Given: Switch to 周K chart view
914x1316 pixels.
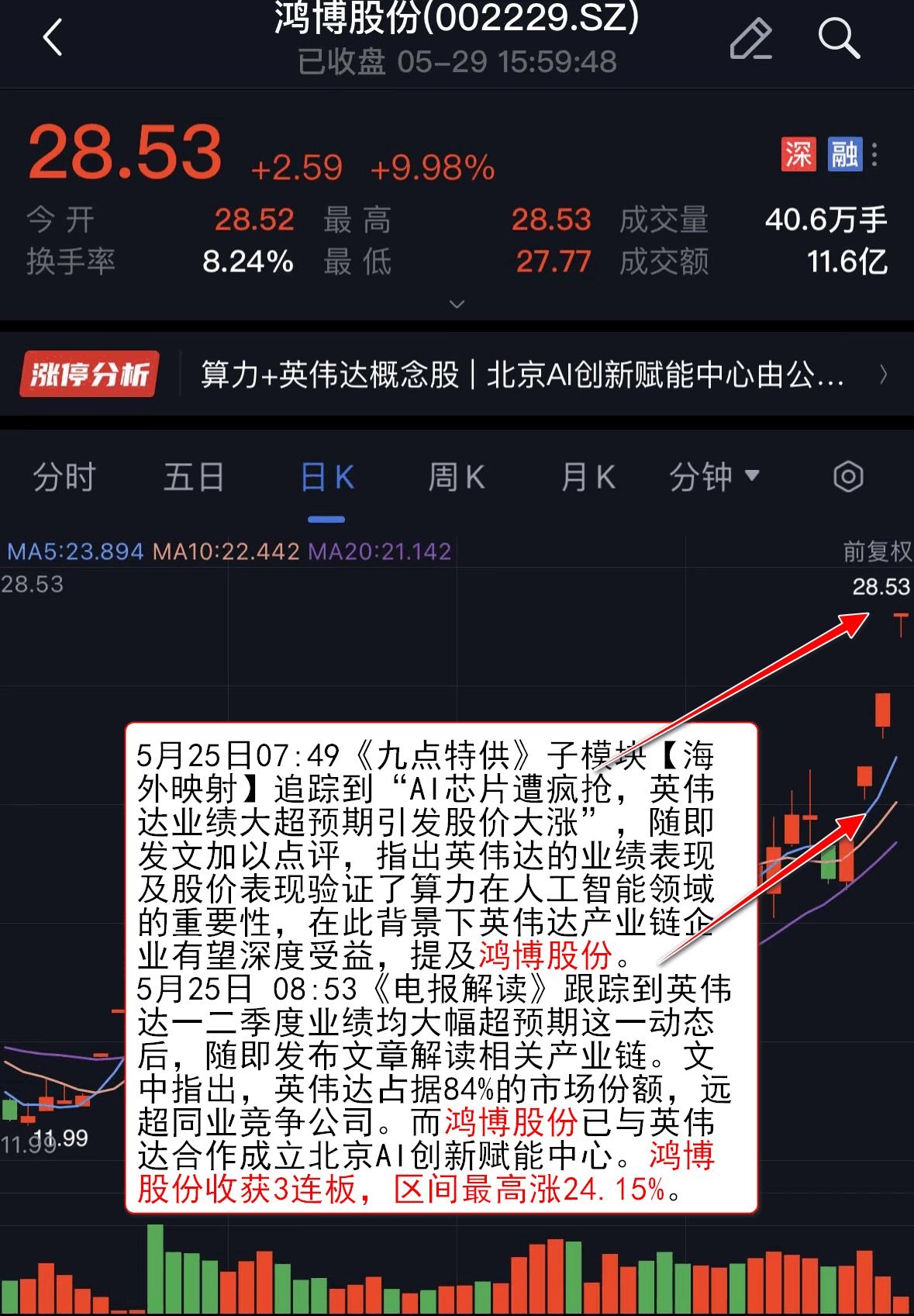Looking at the screenshot, I should point(457,477).
